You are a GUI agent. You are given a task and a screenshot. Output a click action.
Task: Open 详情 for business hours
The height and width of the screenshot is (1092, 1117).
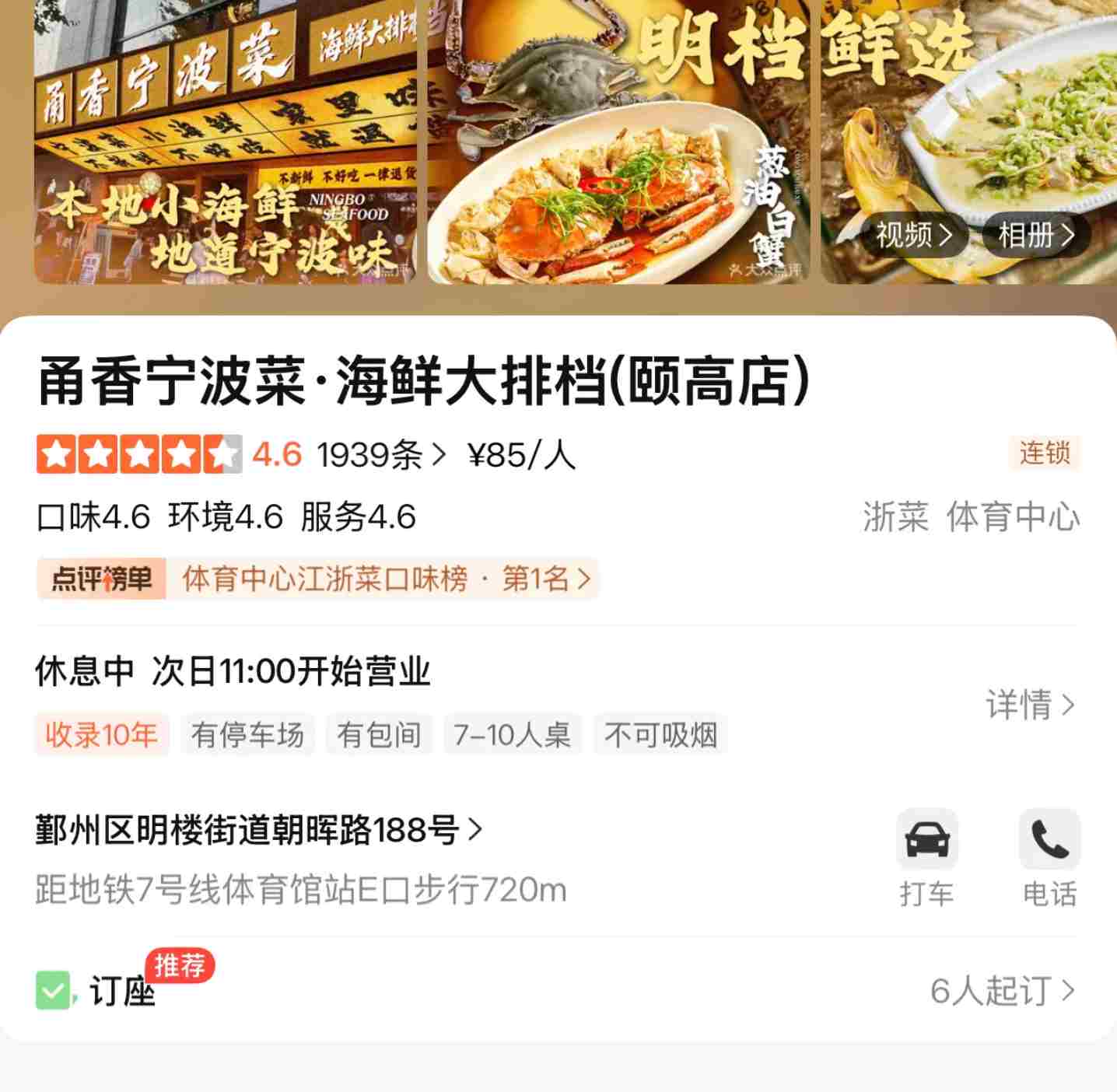click(1029, 705)
